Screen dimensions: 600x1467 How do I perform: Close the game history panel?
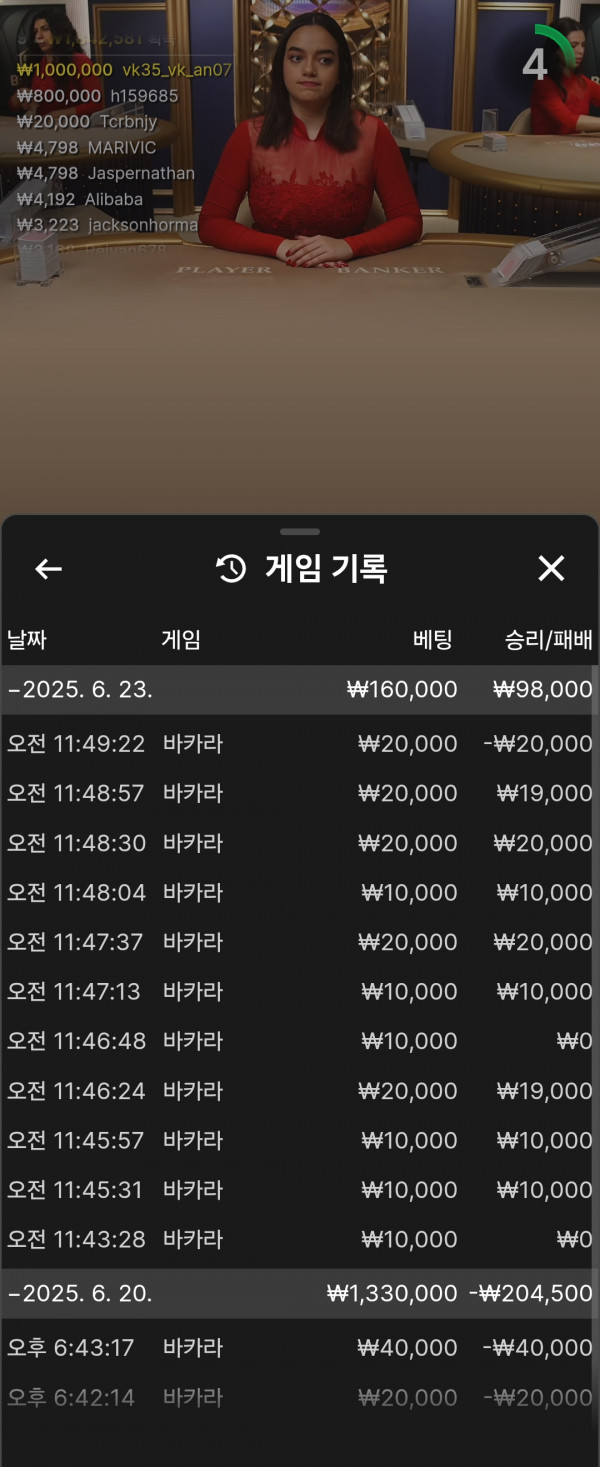coord(551,568)
